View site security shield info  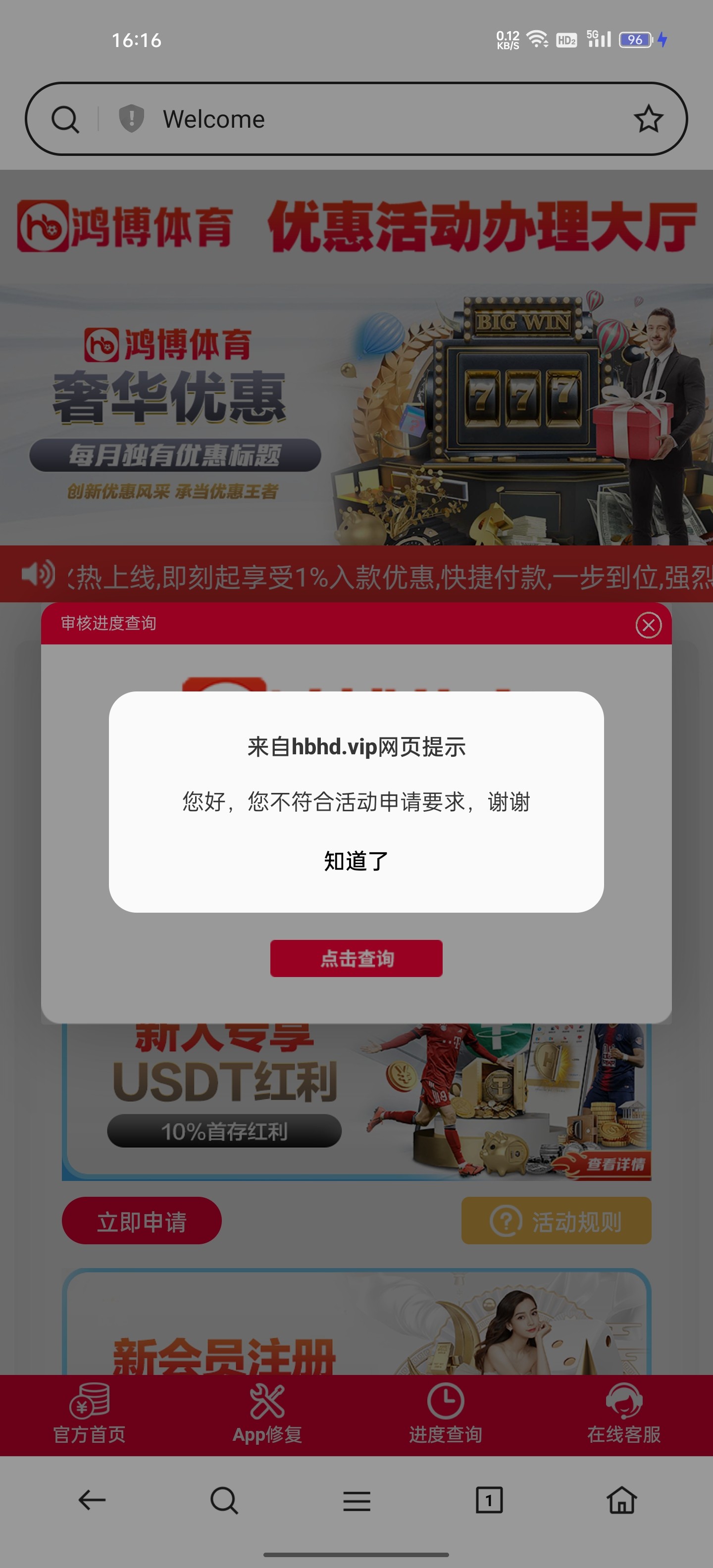pos(131,118)
